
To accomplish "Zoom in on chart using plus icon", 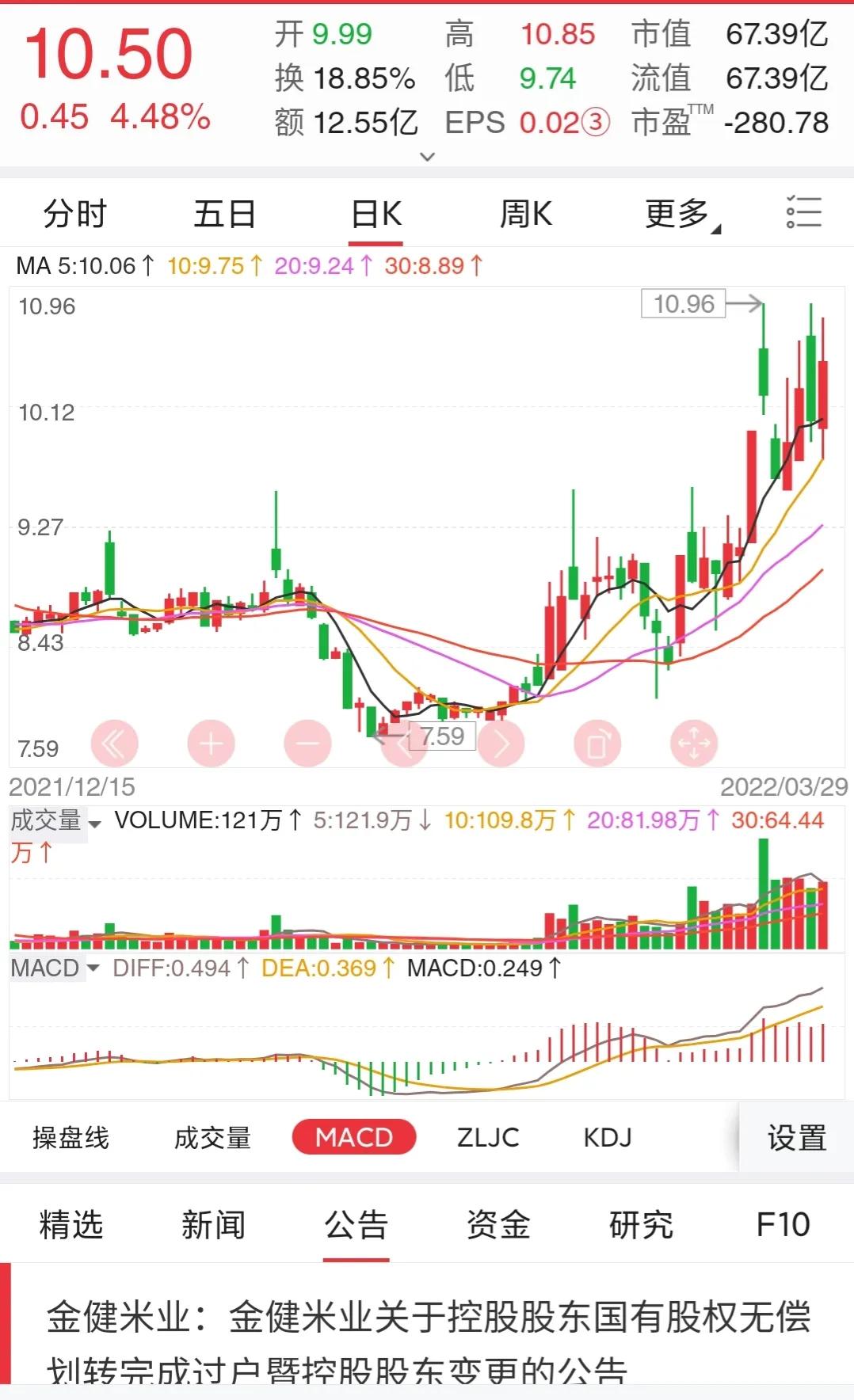I will (210, 743).
